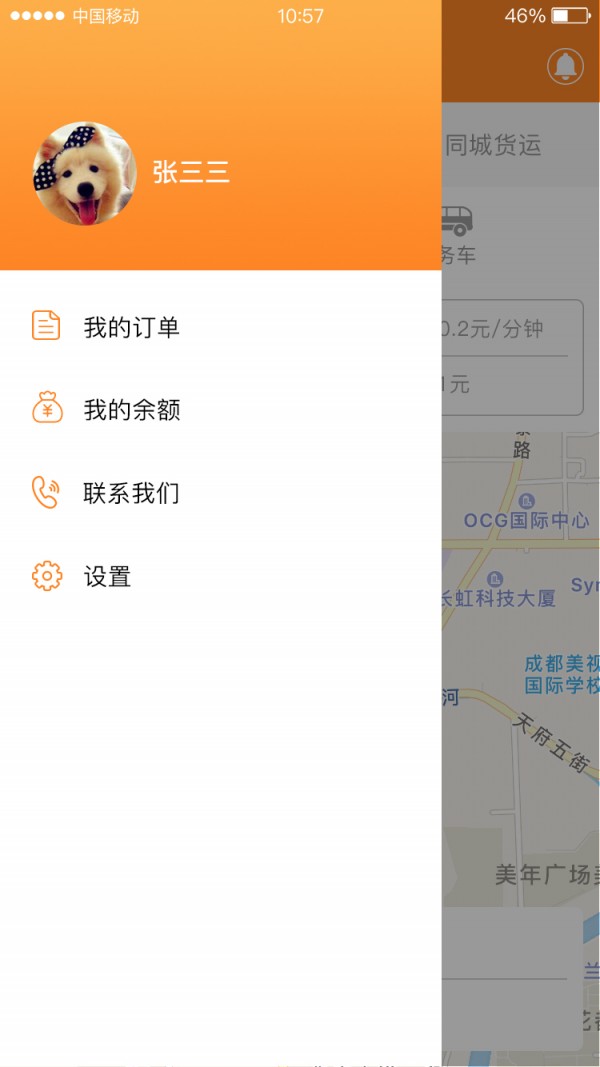Open the notifications bell
600x1067 pixels.
pyautogui.click(x=565, y=66)
